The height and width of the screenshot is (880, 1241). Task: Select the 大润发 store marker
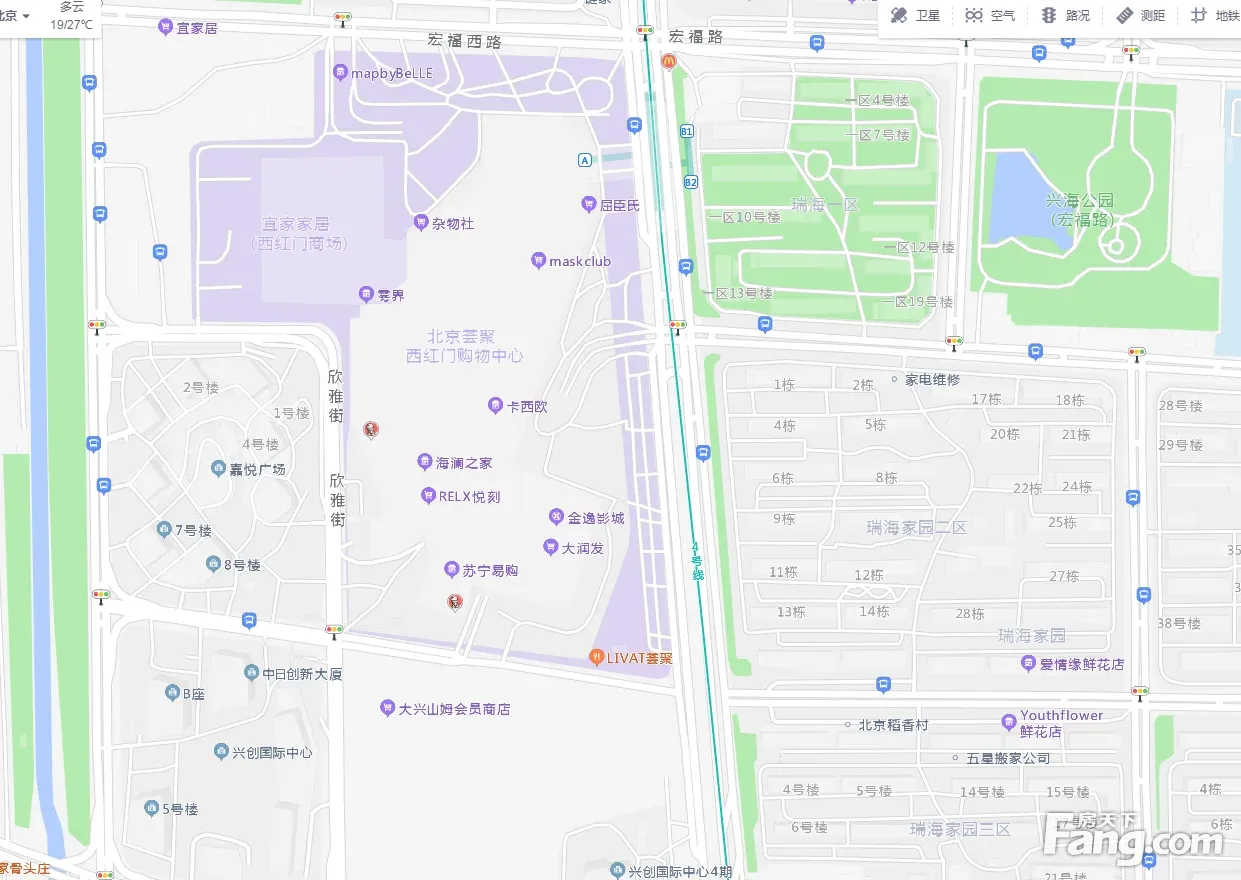tap(550, 548)
